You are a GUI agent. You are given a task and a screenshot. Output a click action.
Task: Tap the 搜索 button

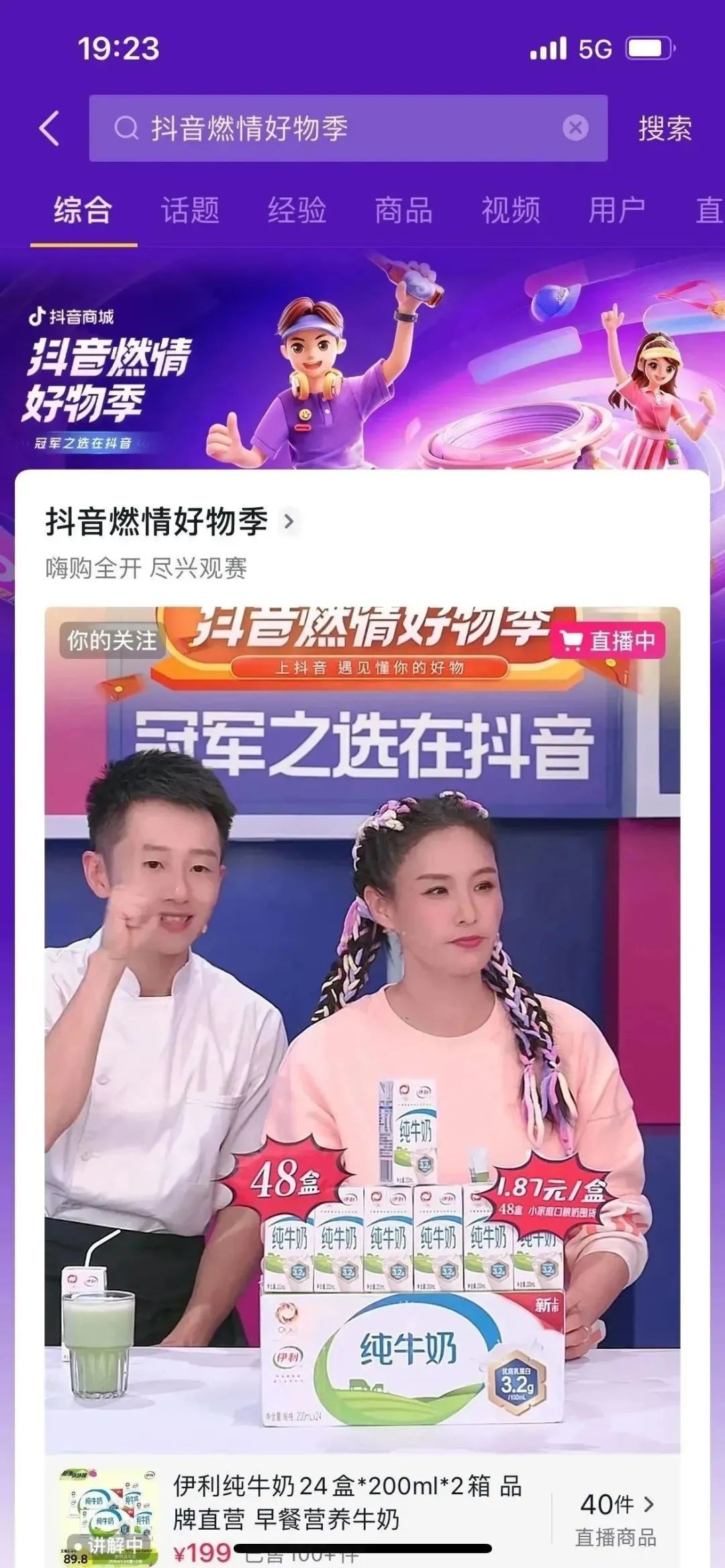[665, 128]
